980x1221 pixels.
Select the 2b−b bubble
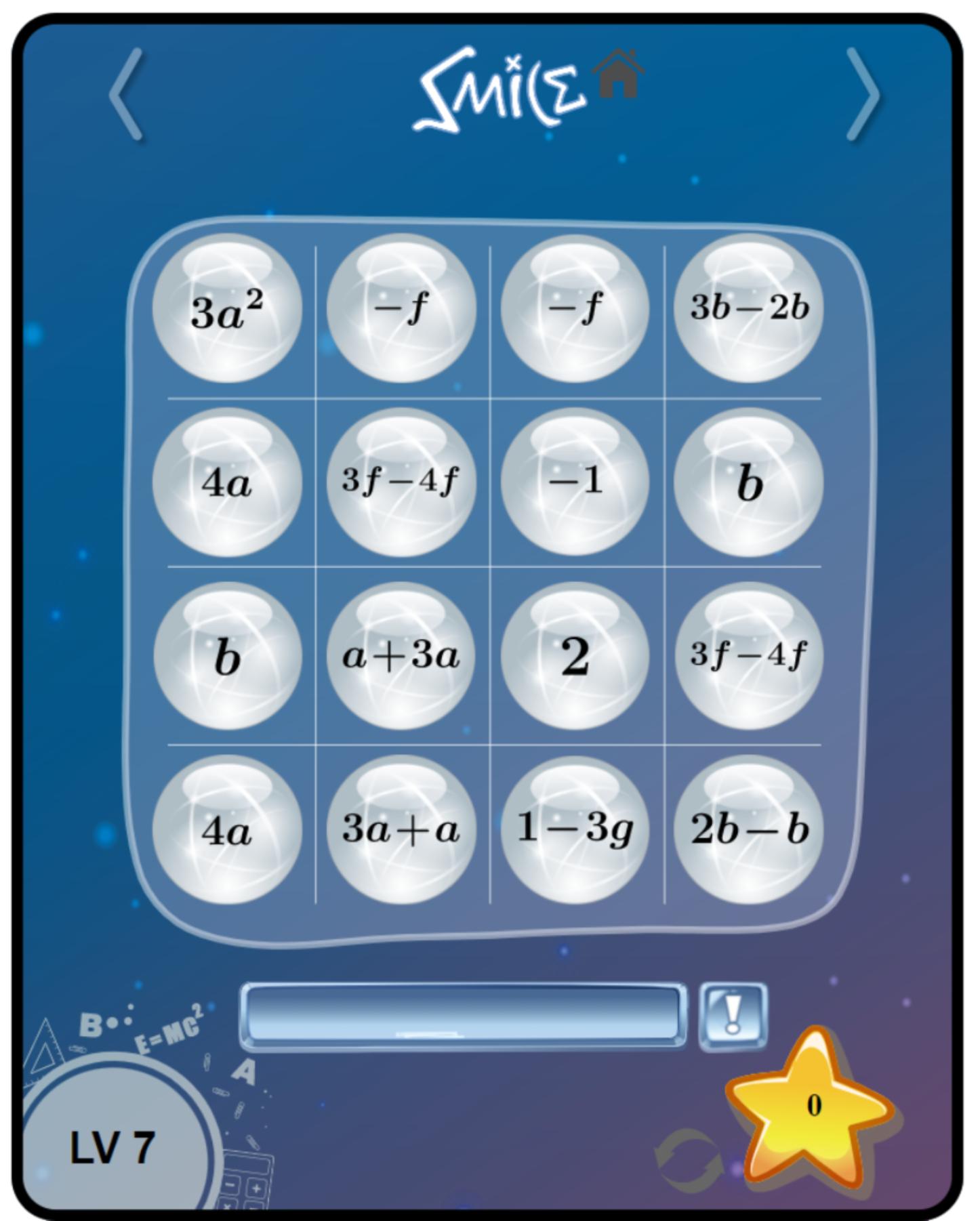click(749, 829)
